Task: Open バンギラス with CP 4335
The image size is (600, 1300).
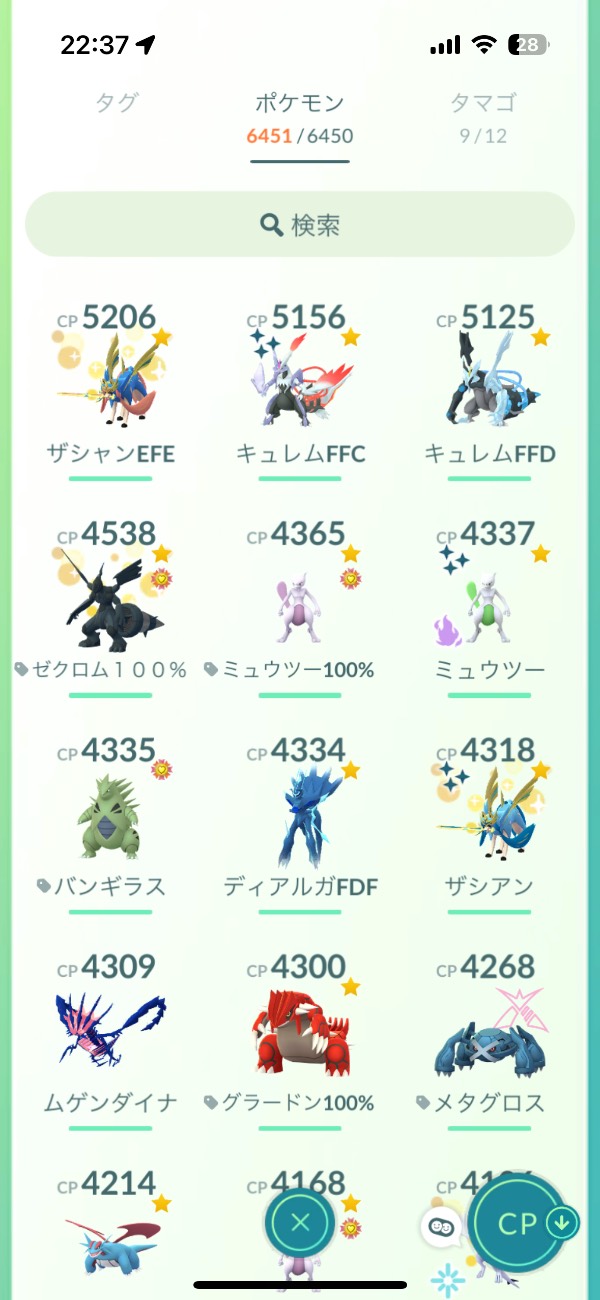Action: pos(110,817)
